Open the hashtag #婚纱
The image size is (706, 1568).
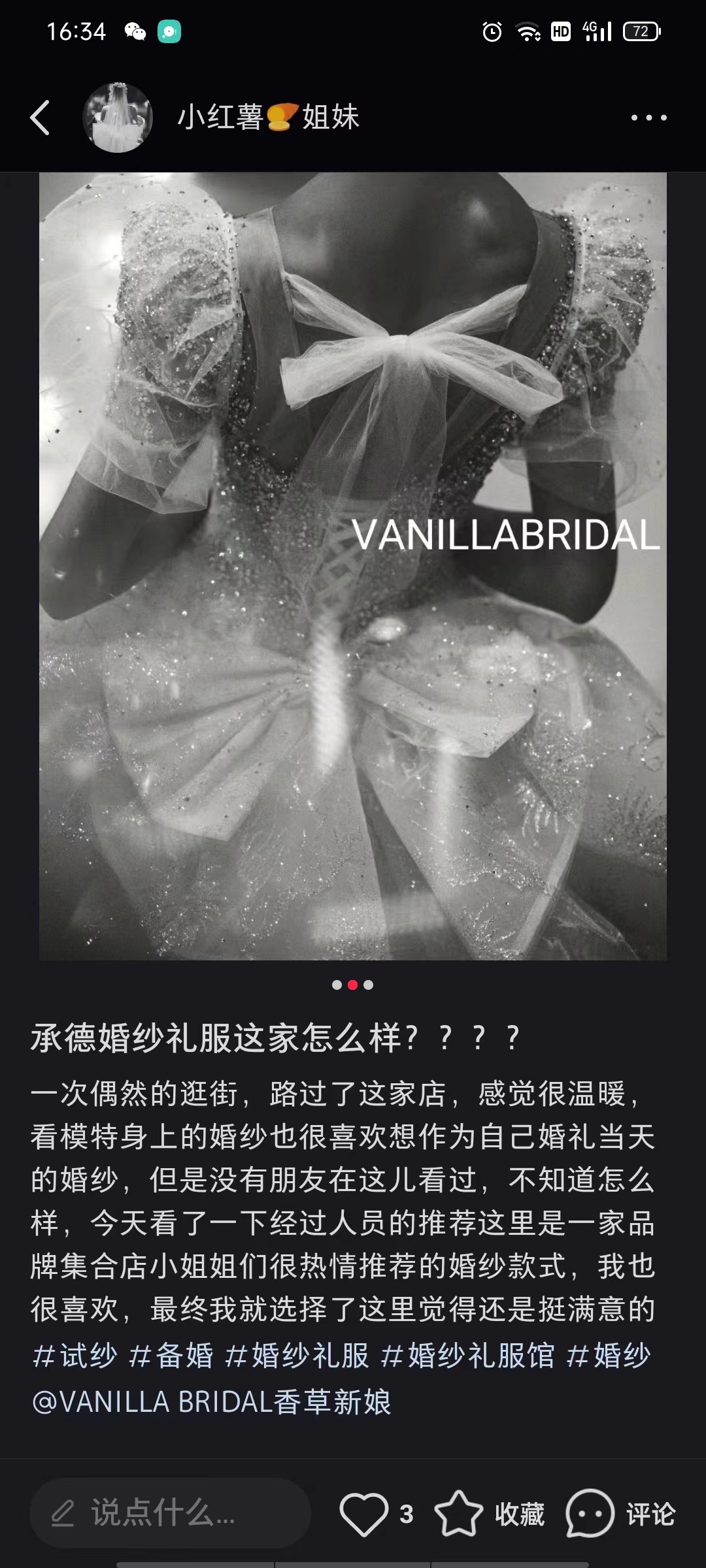point(608,1355)
